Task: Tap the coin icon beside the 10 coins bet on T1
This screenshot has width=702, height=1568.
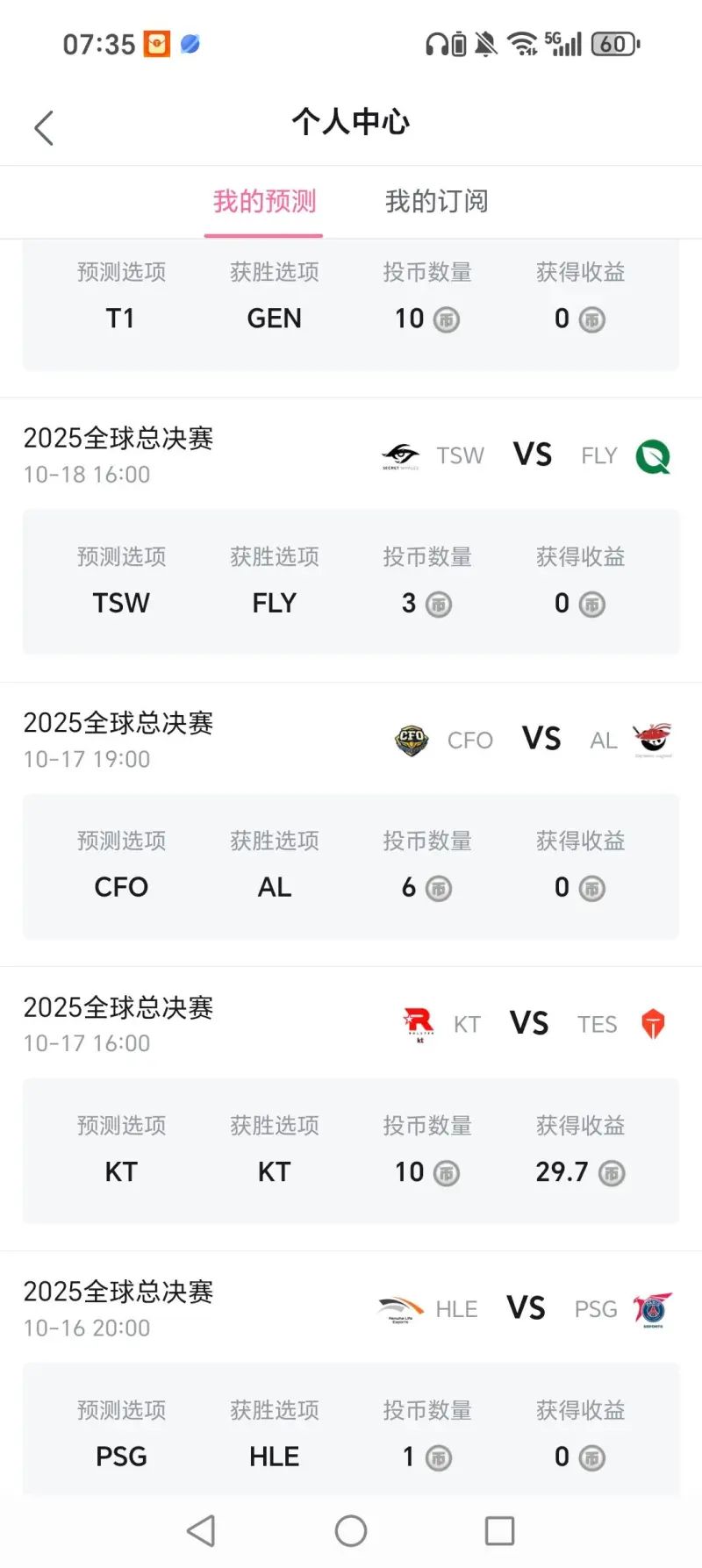Action: click(447, 319)
